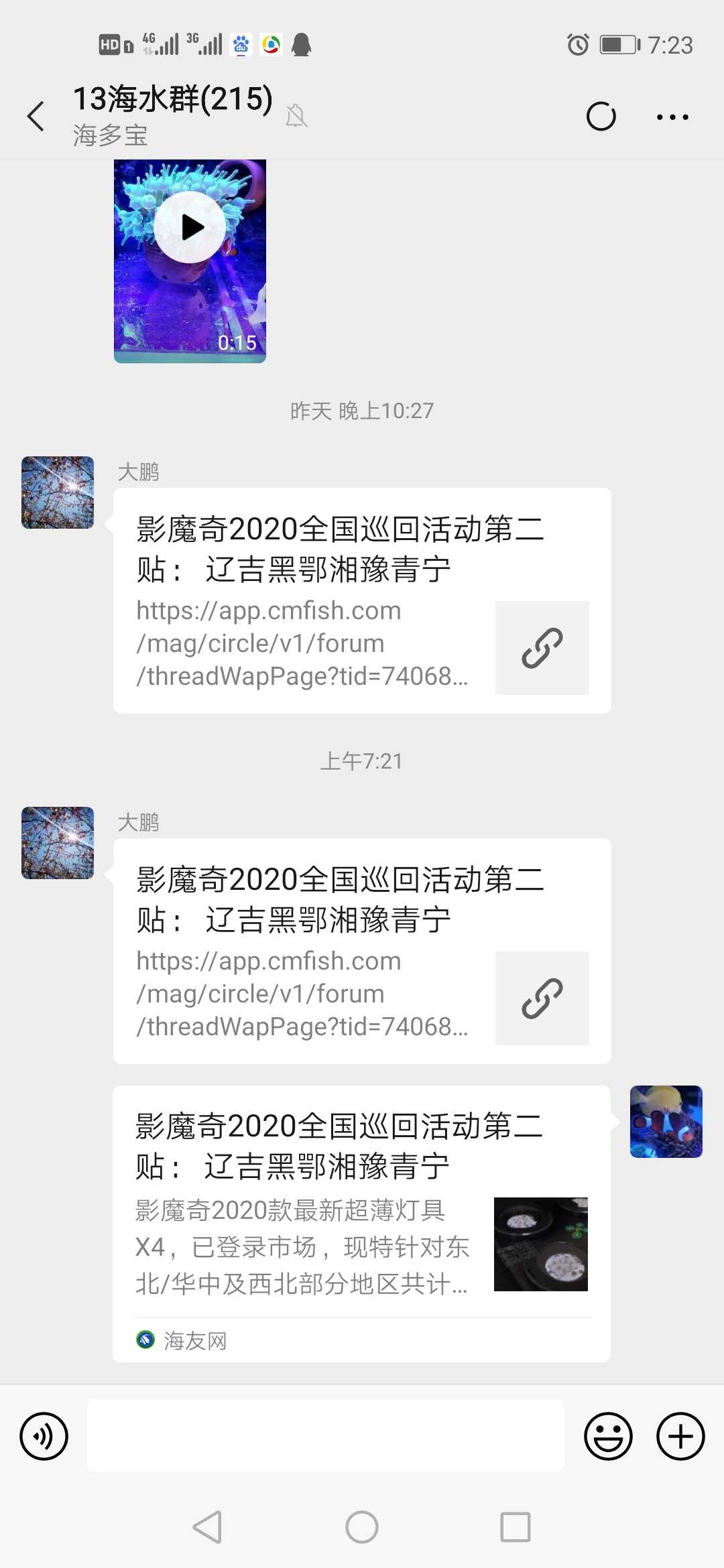Open the group chat overflow menu
This screenshot has height=1568, width=724.
click(672, 117)
